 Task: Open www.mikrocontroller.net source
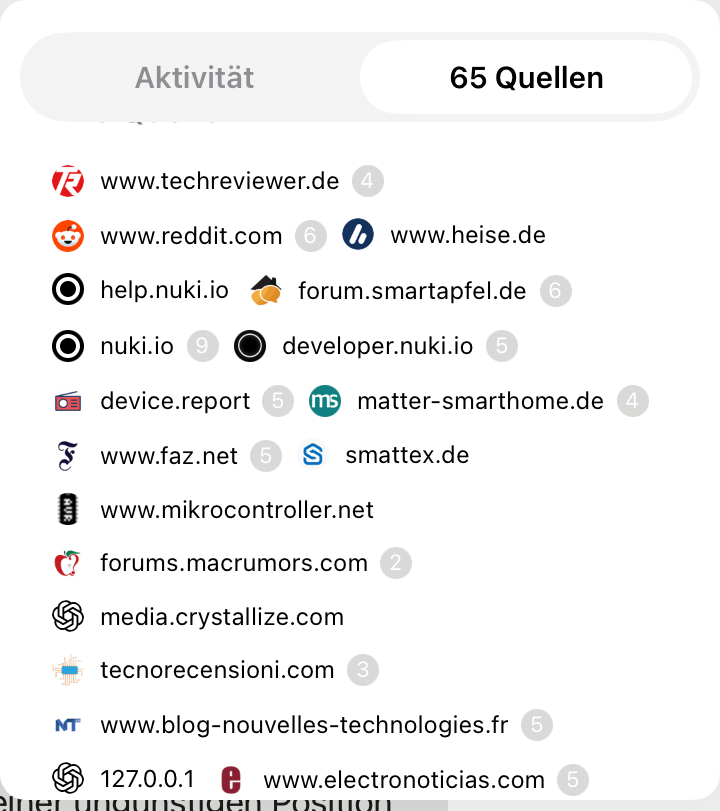tap(237, 510)
